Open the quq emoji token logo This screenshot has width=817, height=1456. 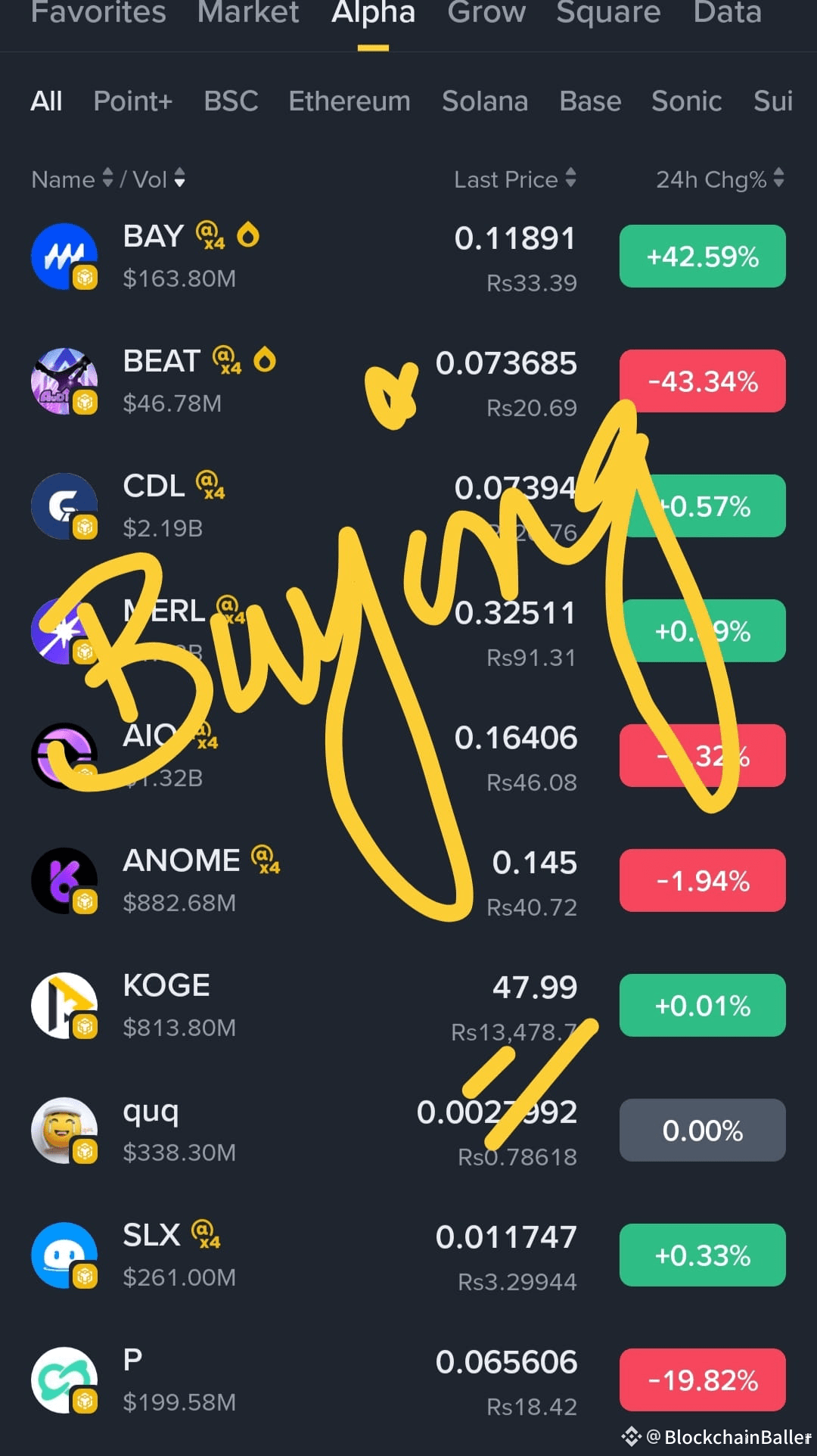(x=64, y=1129)
